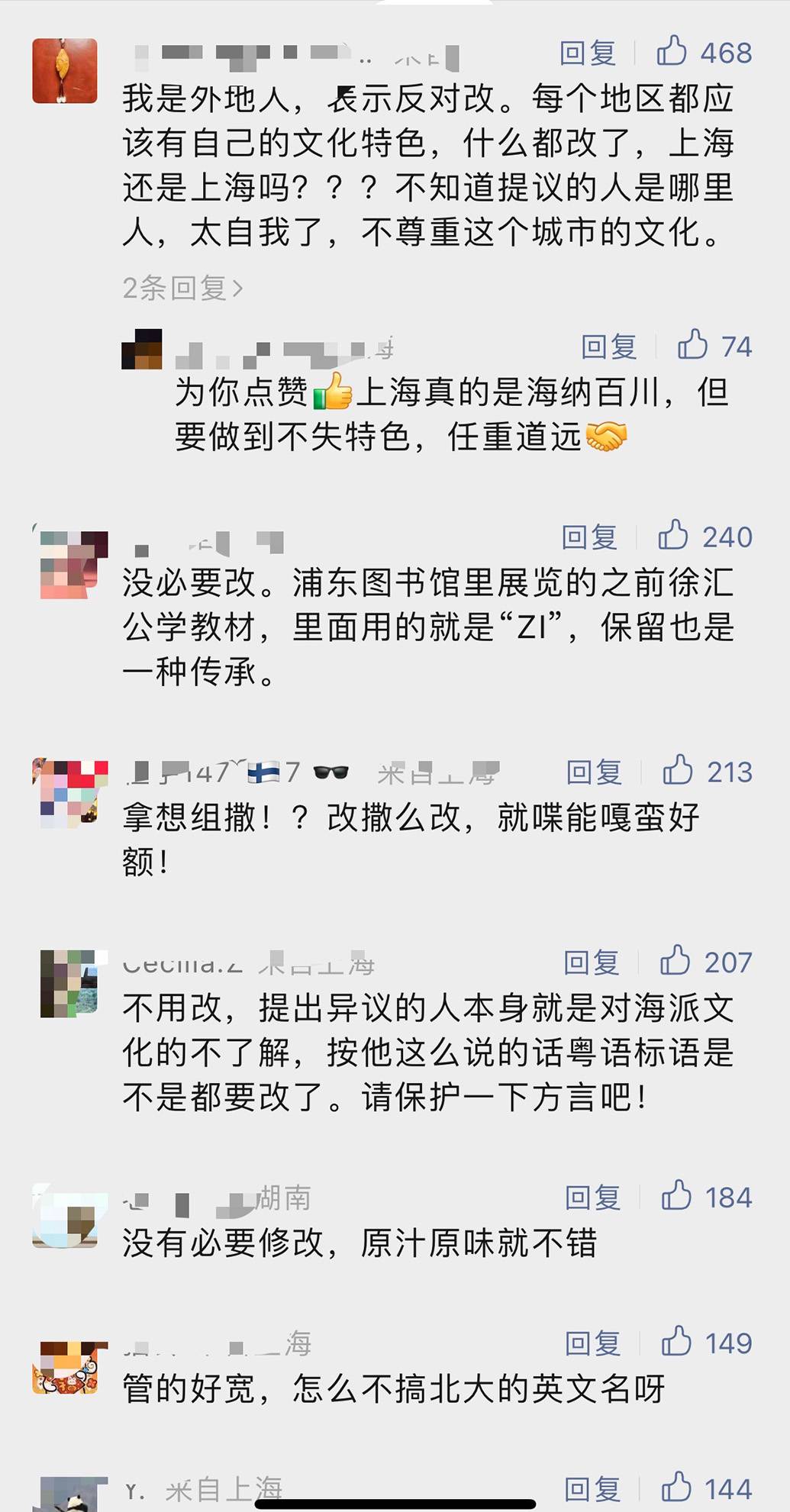Reply to the 207-like comment
This screenshot has width=790, height=1512.
[x=592, y=962]
